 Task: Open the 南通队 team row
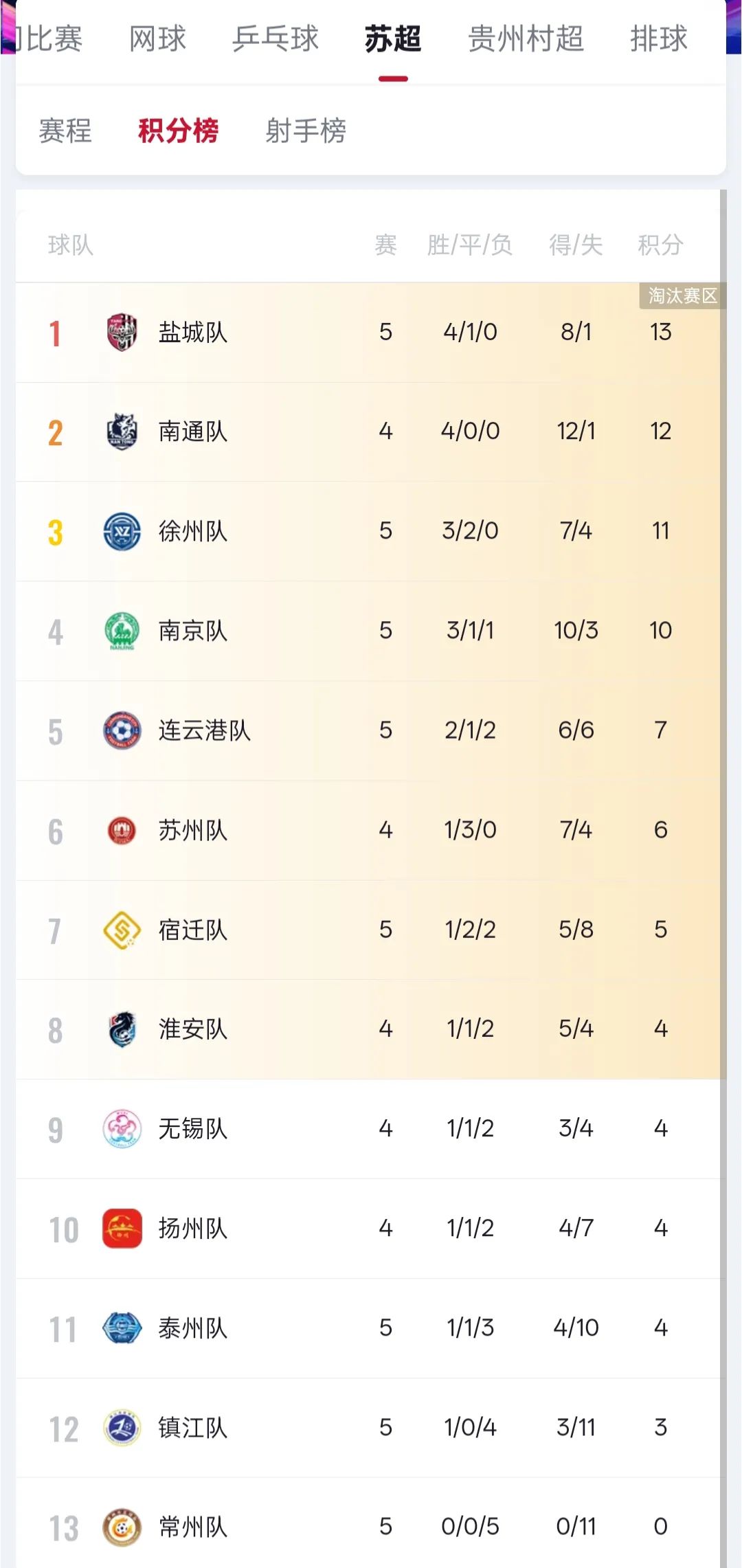pyautogui.click(x=371, y=432)
